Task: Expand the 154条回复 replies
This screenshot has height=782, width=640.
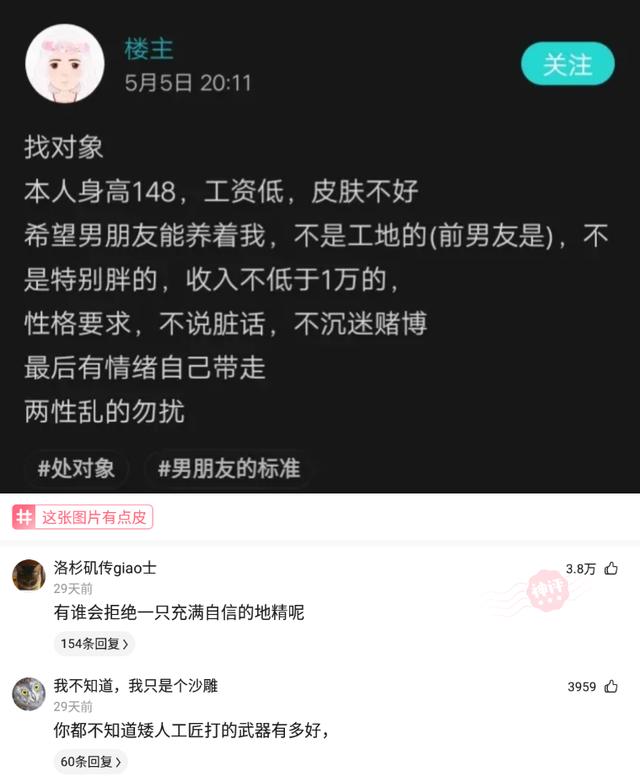Action: coord(96,643)
